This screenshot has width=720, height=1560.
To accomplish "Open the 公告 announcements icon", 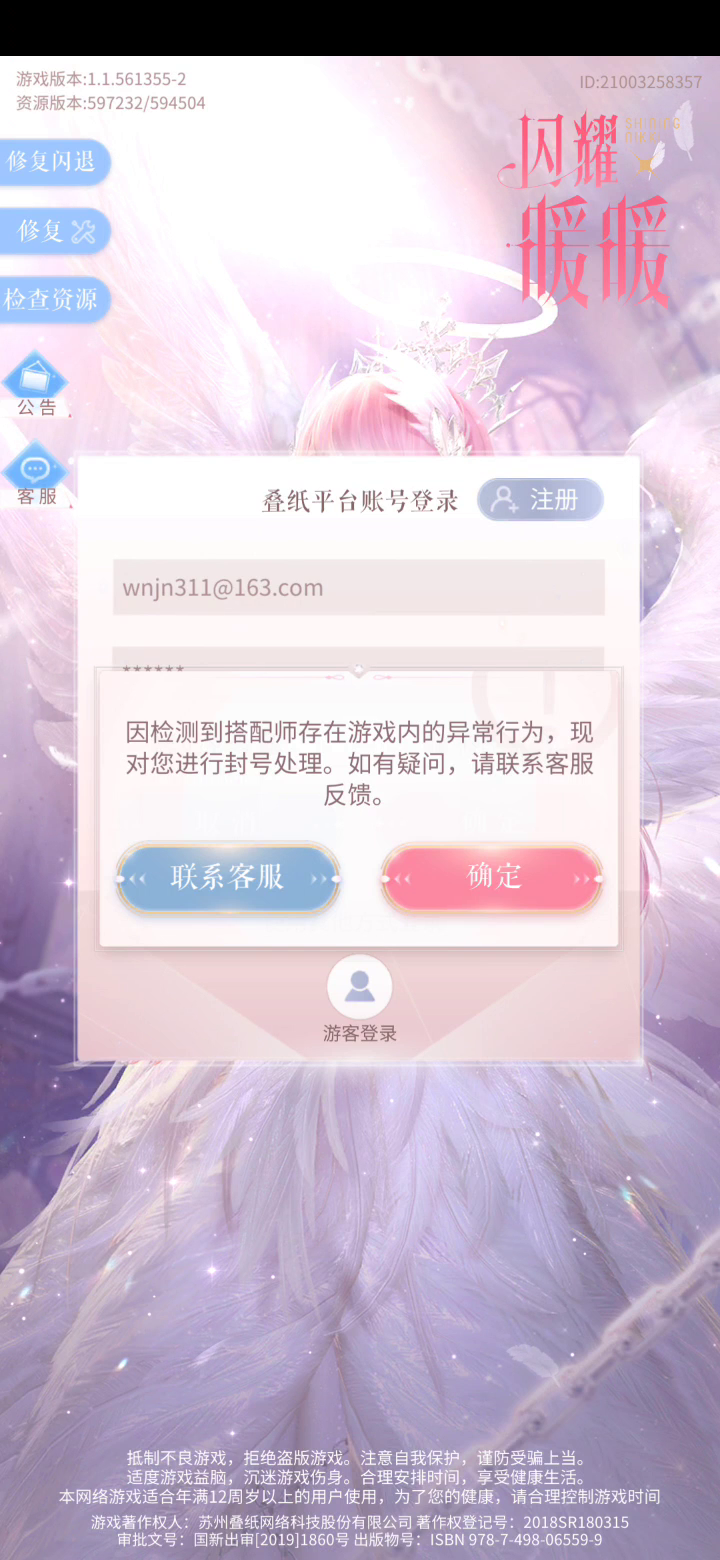I will pos(36,384).
